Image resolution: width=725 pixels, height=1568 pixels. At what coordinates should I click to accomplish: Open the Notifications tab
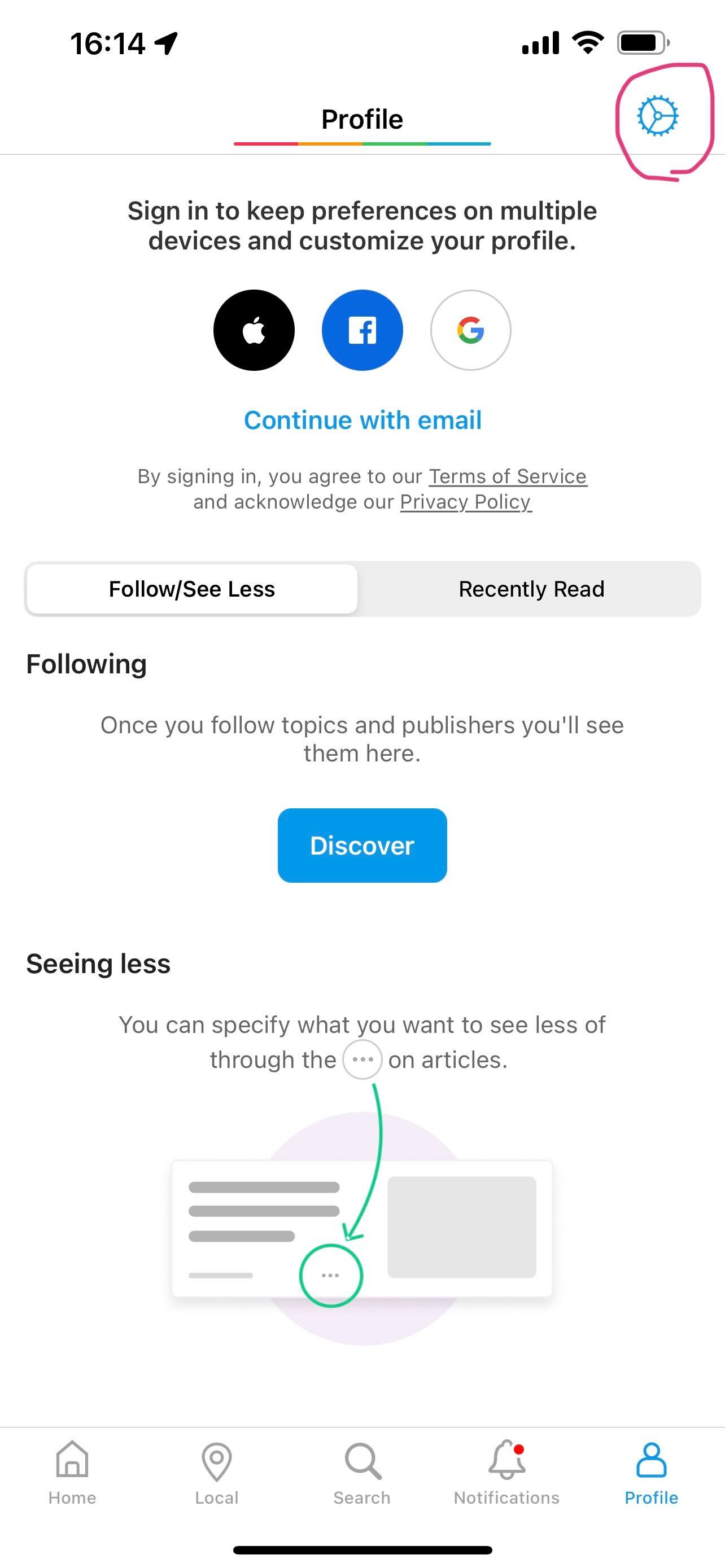point(506,1473)
